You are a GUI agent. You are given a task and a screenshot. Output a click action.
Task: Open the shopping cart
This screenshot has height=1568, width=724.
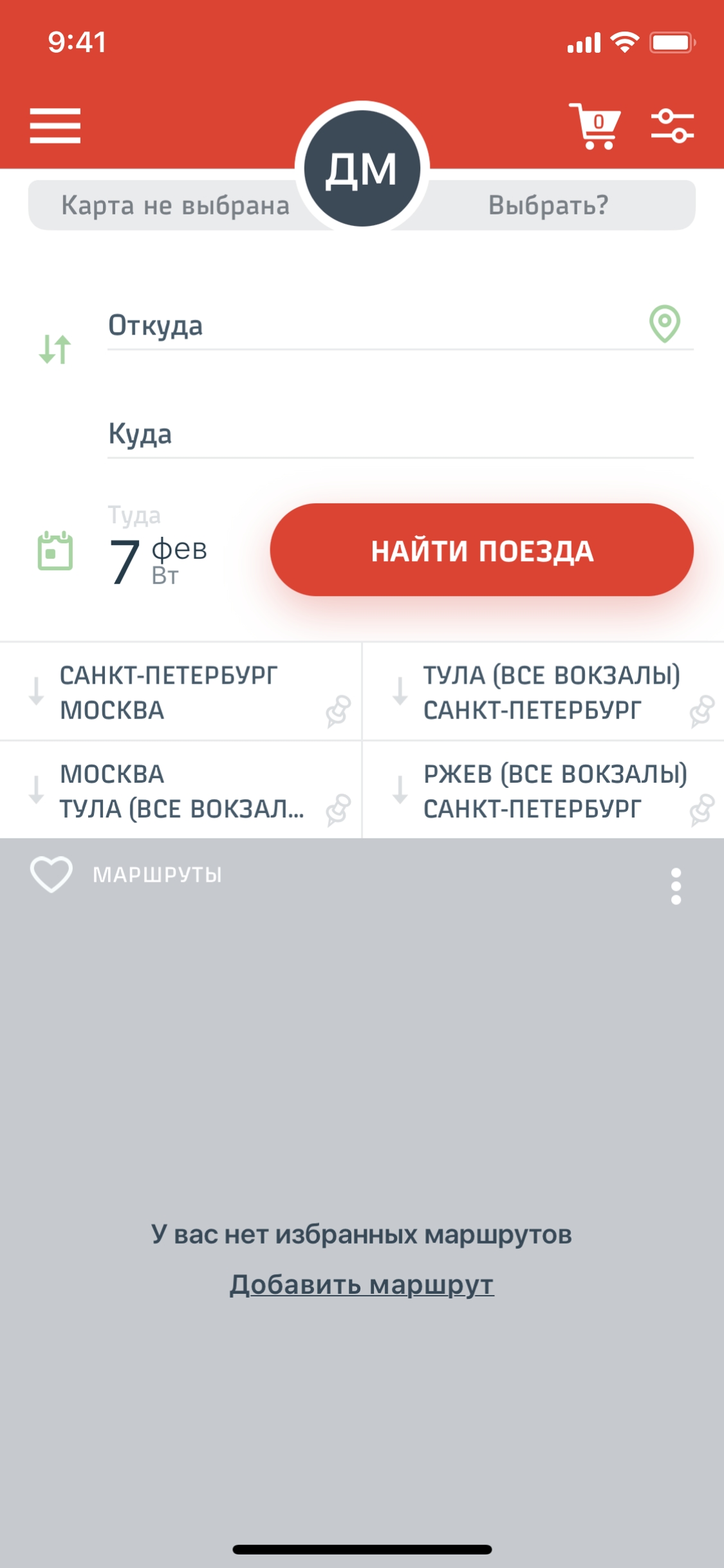[x=596, y=126]
